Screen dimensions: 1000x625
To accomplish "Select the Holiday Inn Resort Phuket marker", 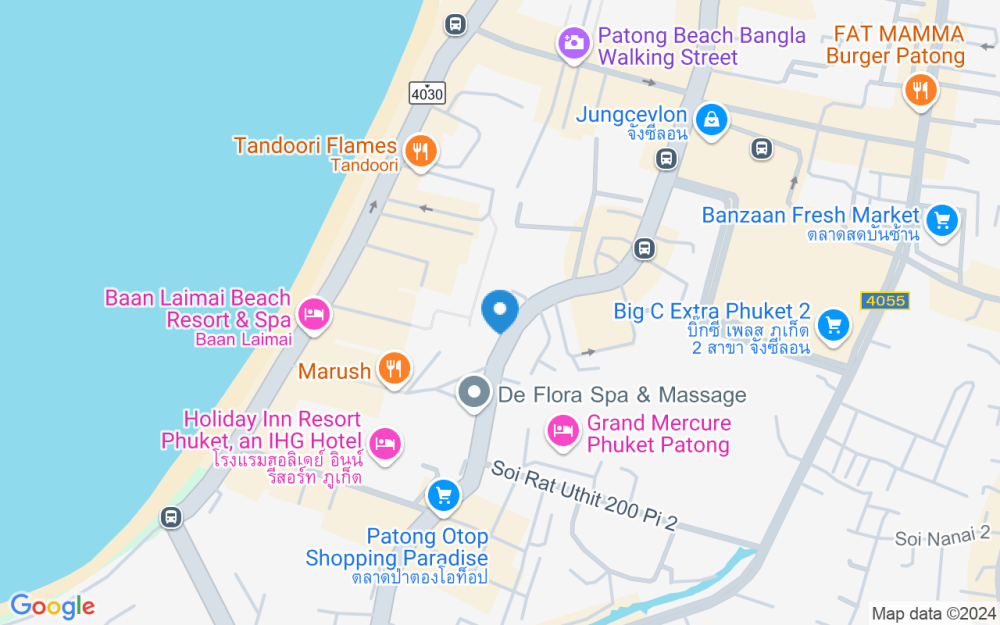I will pyautogui.click(x=384, y=443).
